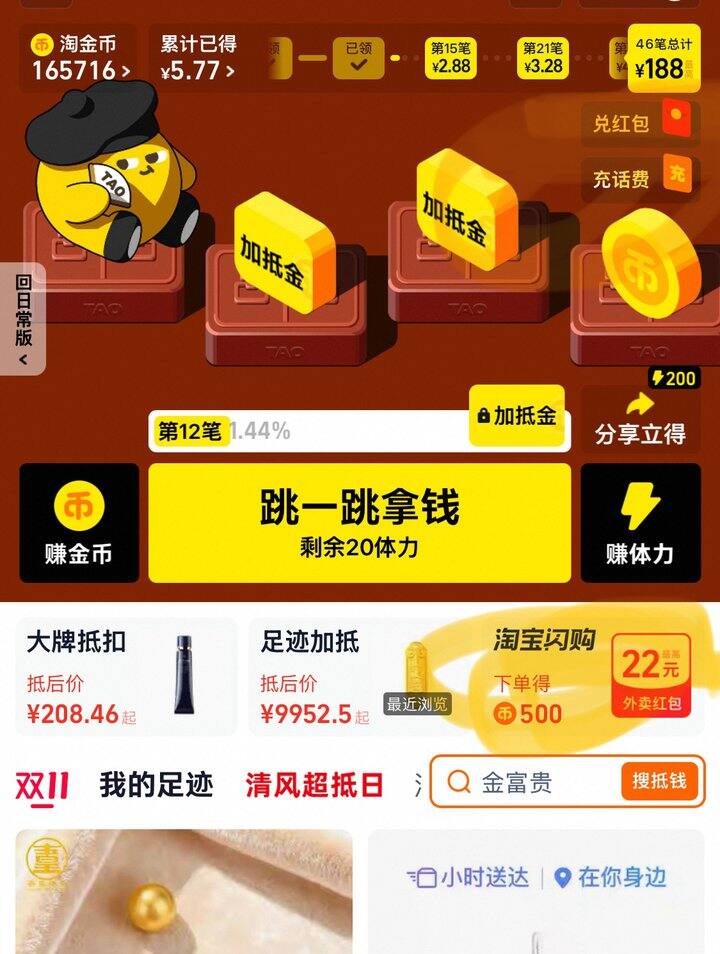
Task: Select the 清风超抵日 tab
Action: click(314, 785)
